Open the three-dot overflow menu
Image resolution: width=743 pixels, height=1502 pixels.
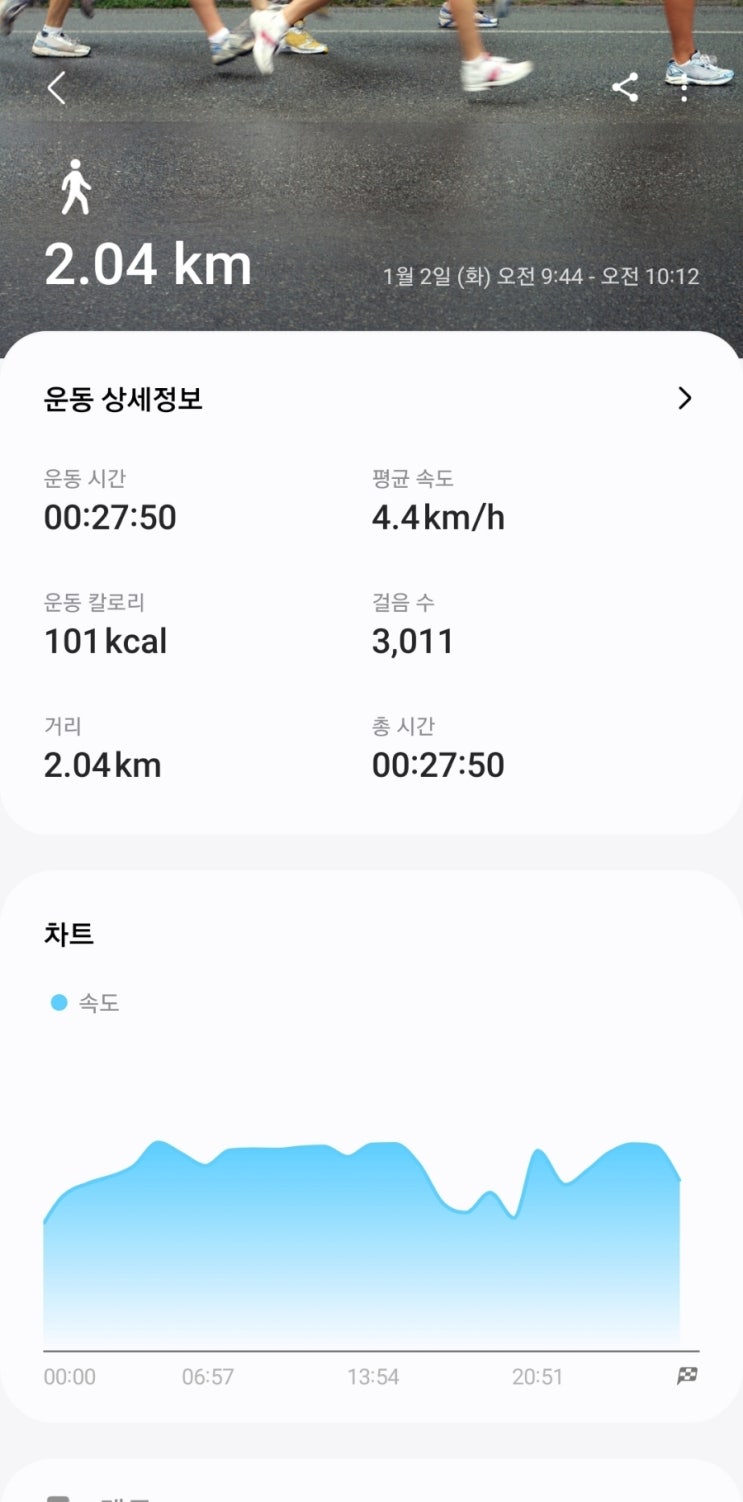[x=684, y=88]
